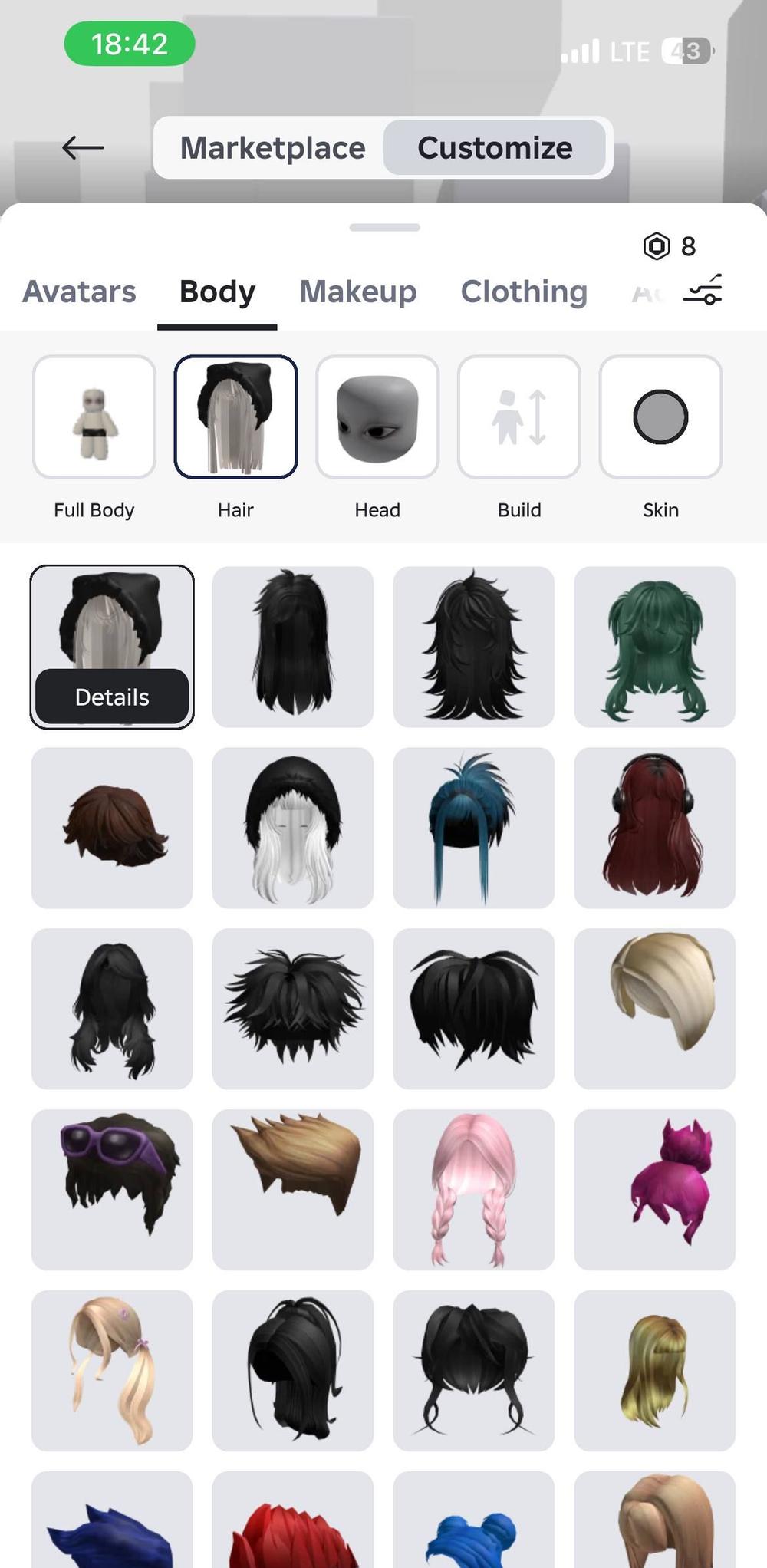Select the Customize segment

click(495, 148)
